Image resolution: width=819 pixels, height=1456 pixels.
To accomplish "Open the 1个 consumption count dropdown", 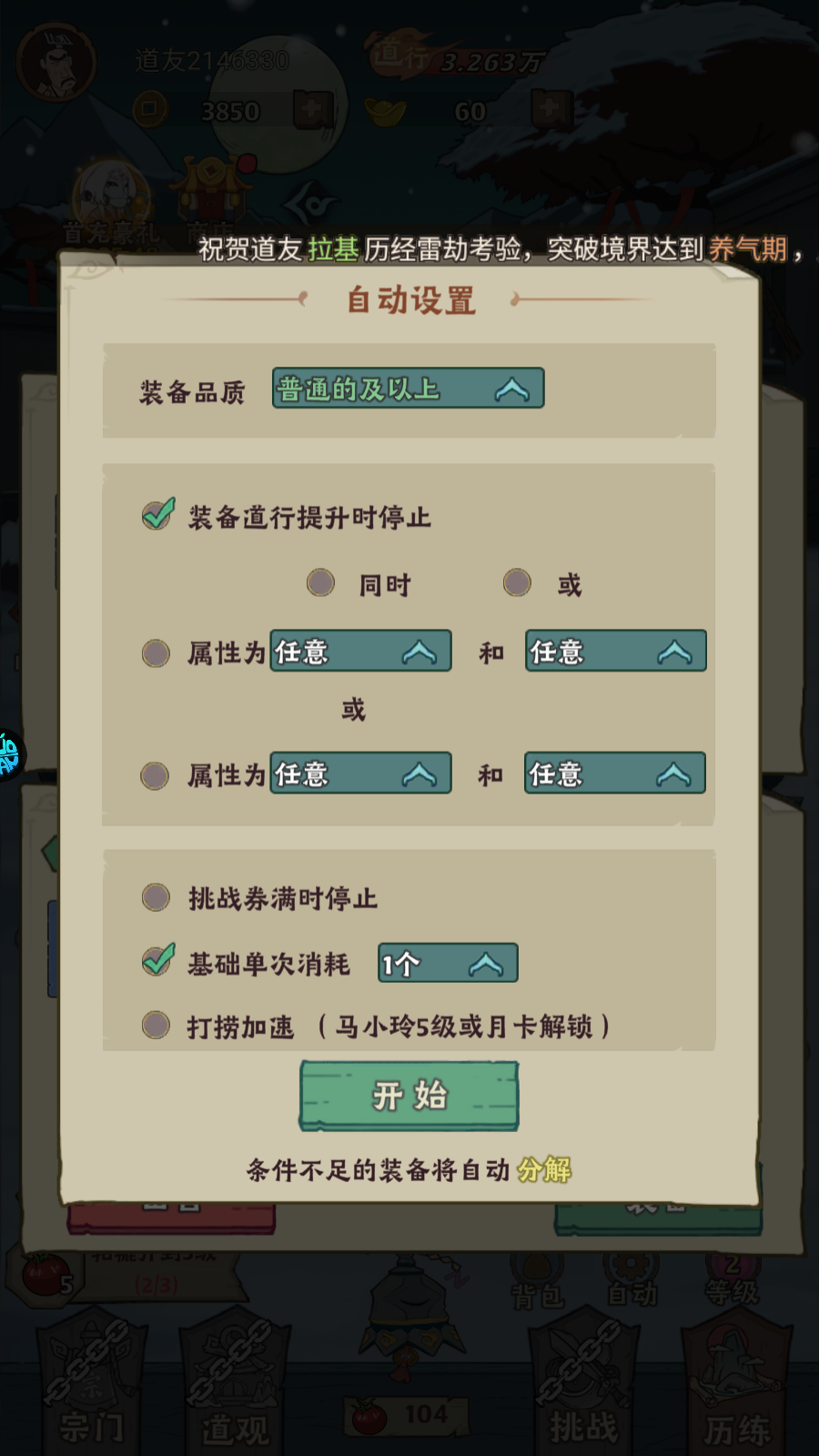I will click(x=446, y=962).
